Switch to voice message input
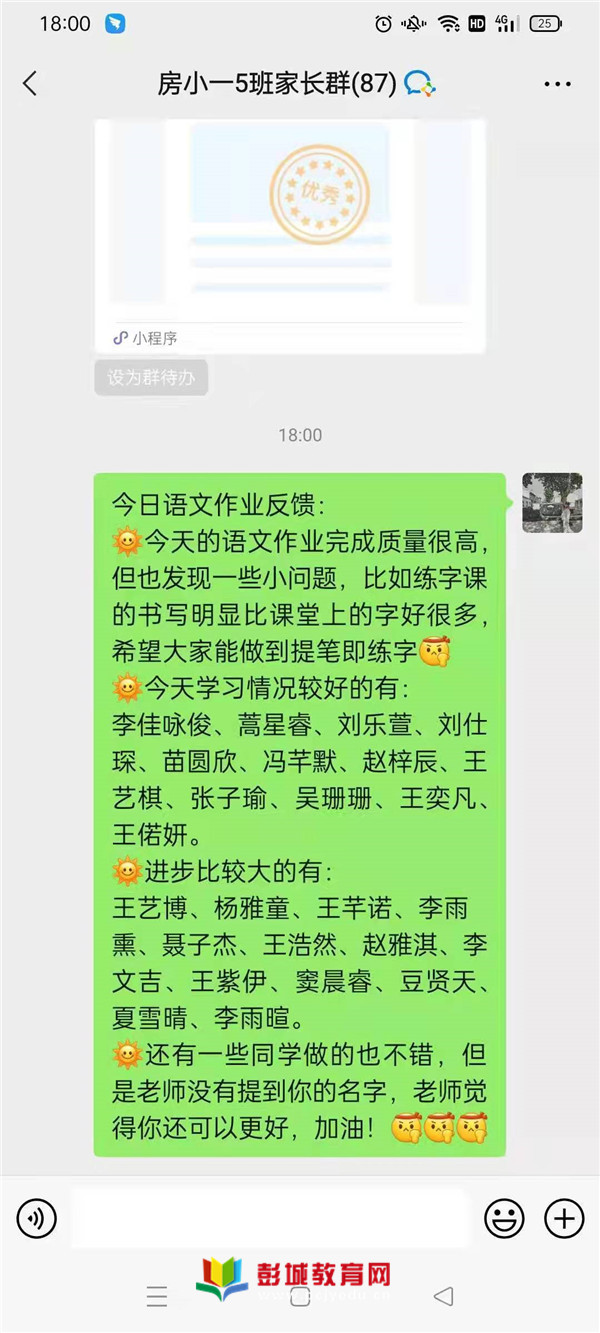The image size is (600, 1333). click(x=37, y=1218)
